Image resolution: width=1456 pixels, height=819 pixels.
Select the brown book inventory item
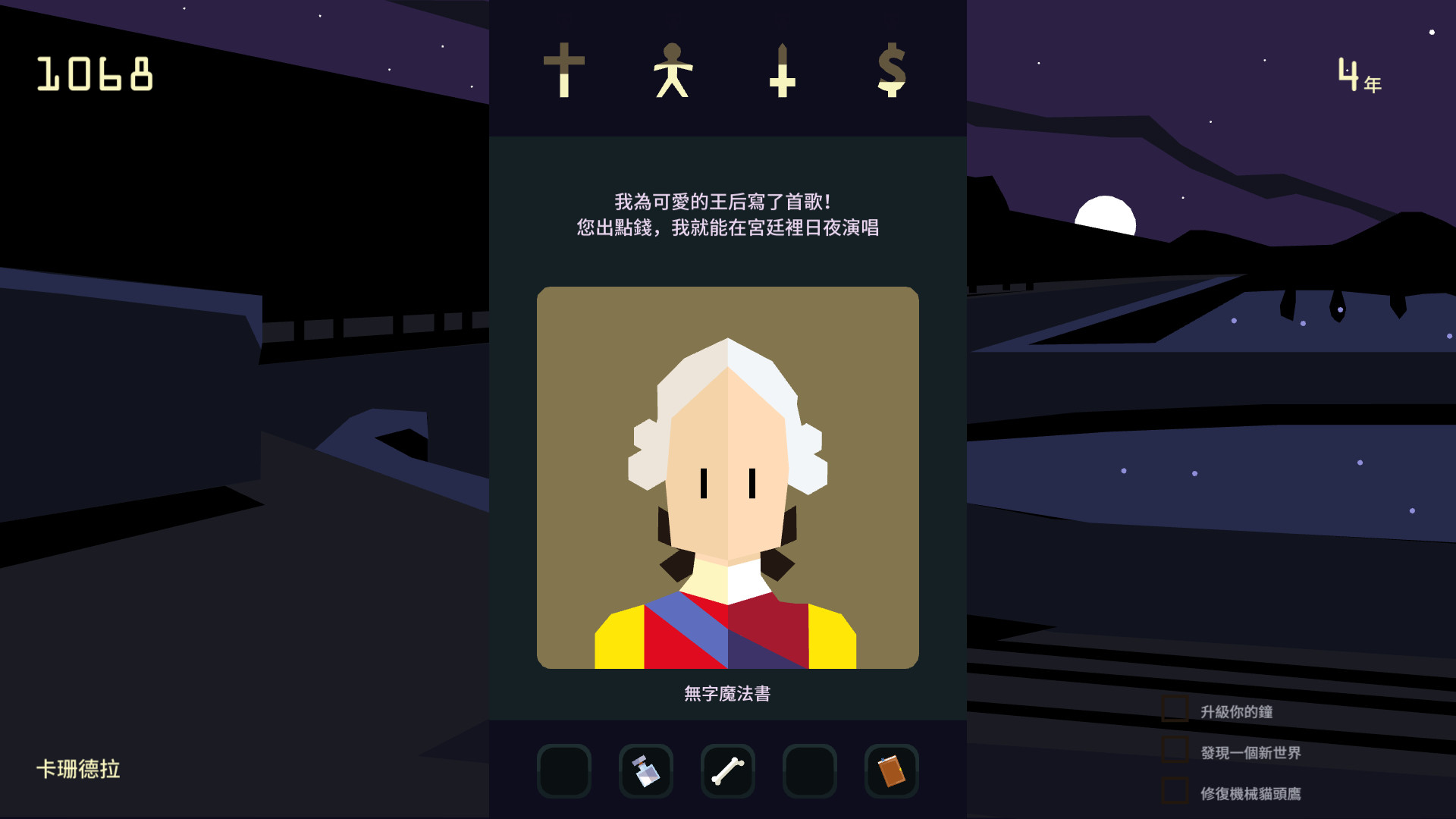click(891, 771)
